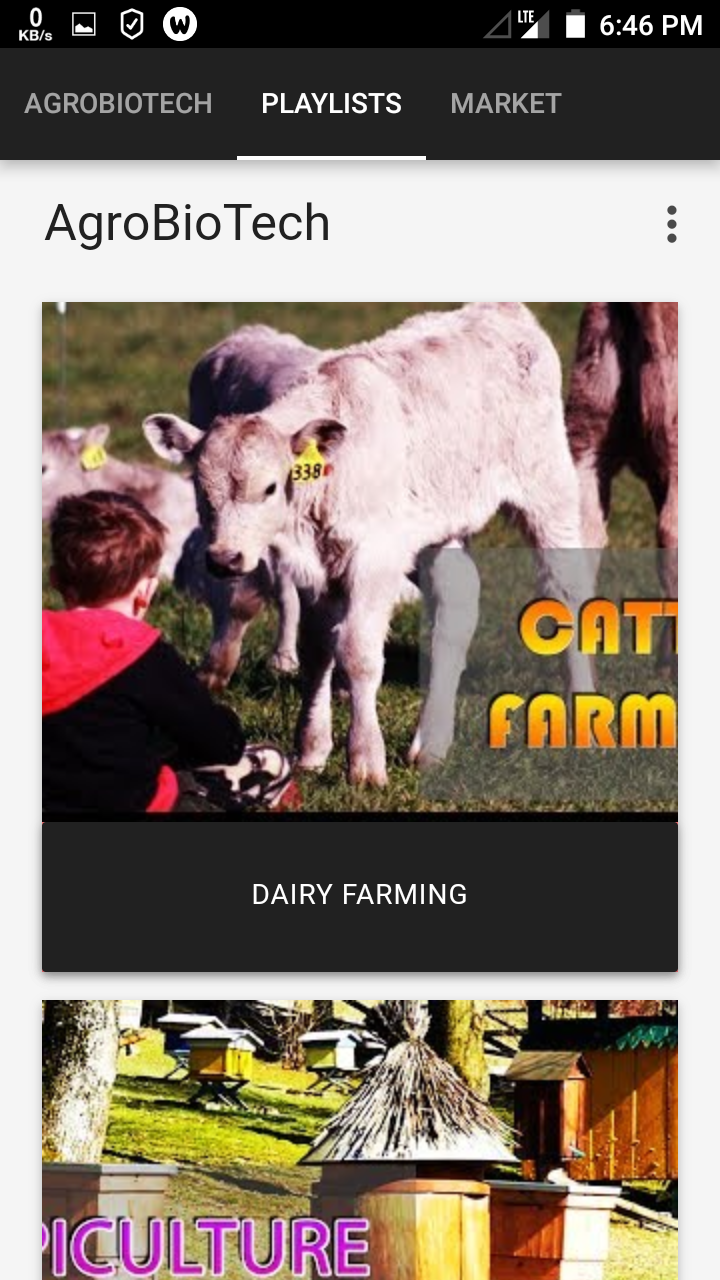The width and height of the screenshot is (720, 1280).
Task: Select the PLAYLISTS tab
Action: click(331, 103)
